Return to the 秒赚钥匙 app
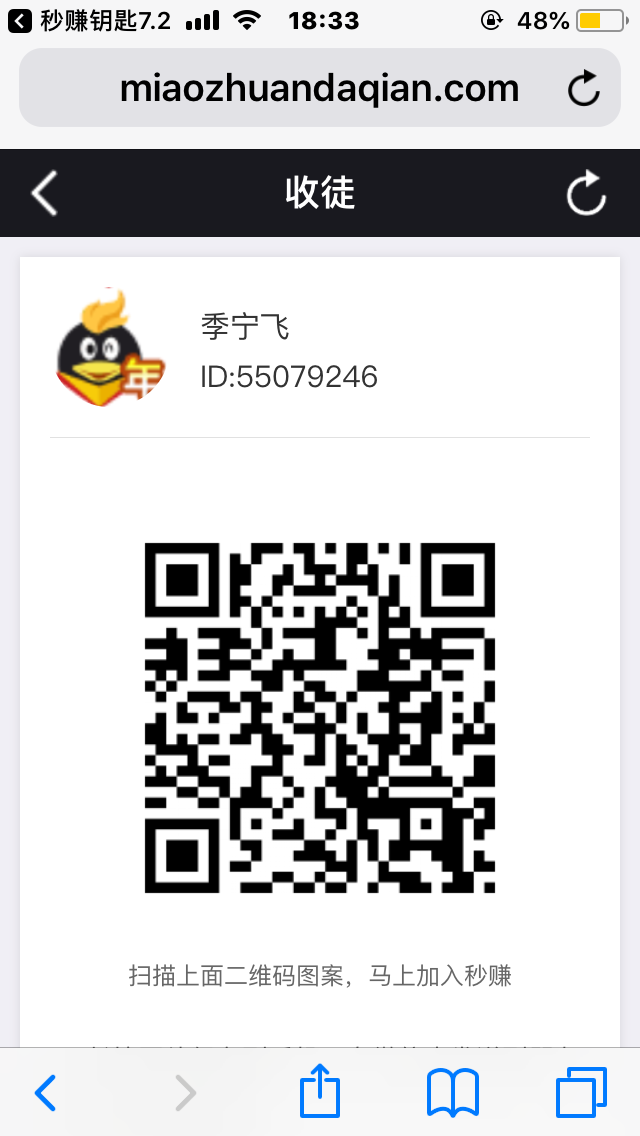Screen dimensions: 640x1136 [88, 21]
